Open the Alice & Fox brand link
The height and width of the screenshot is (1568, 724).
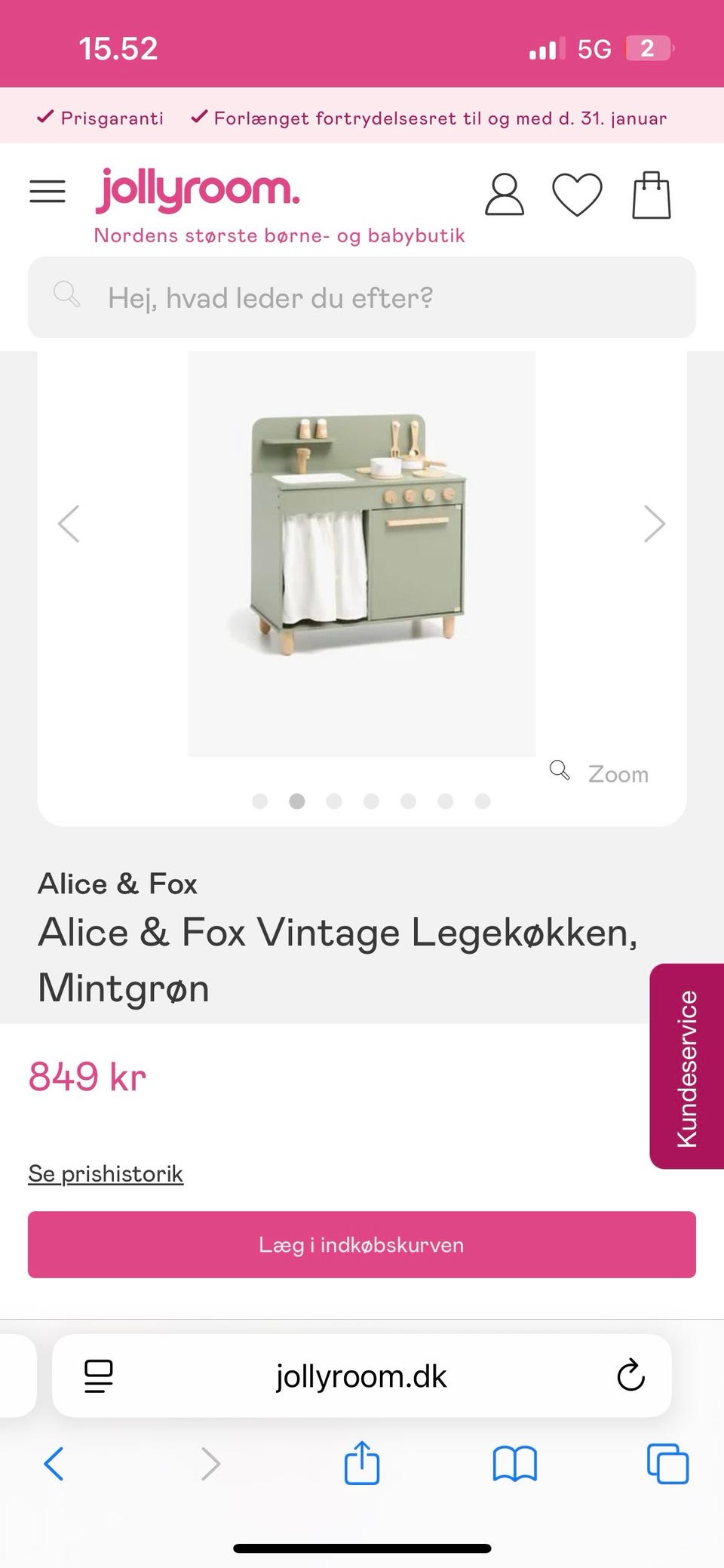(x=118, y=884)
